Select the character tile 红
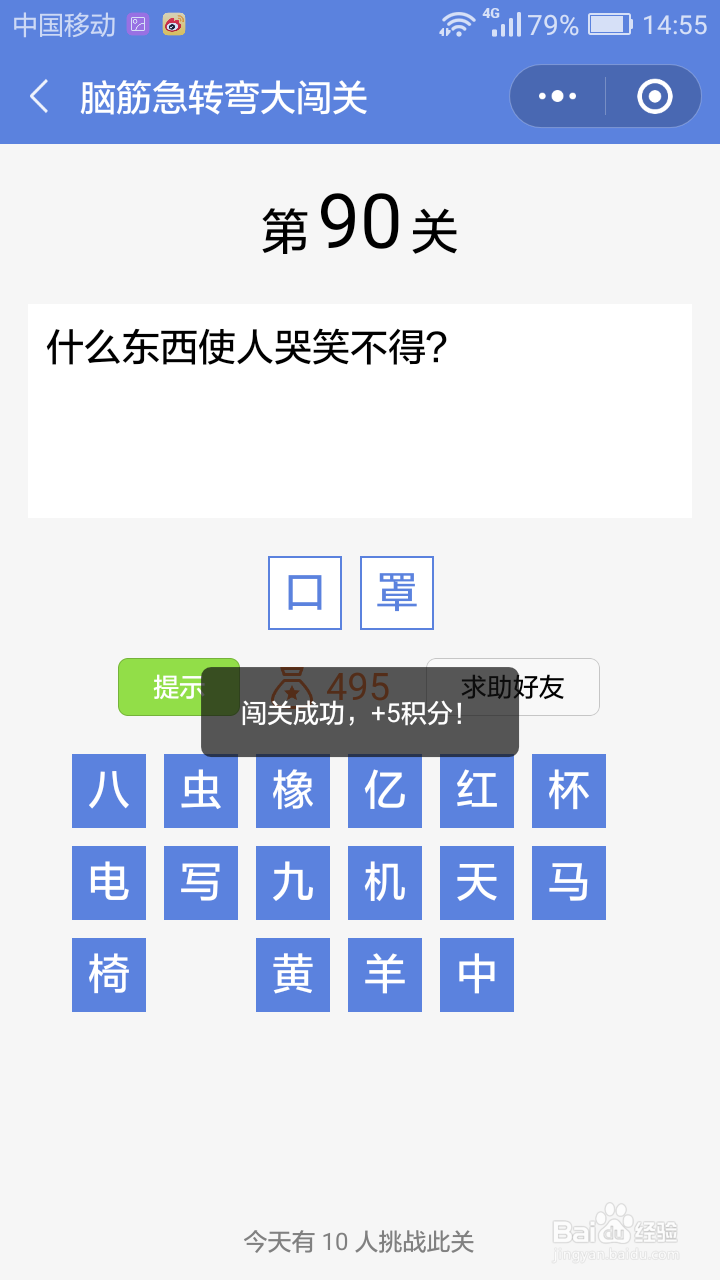The width and height of the screenshot is (720, 1280). (476, 791)
